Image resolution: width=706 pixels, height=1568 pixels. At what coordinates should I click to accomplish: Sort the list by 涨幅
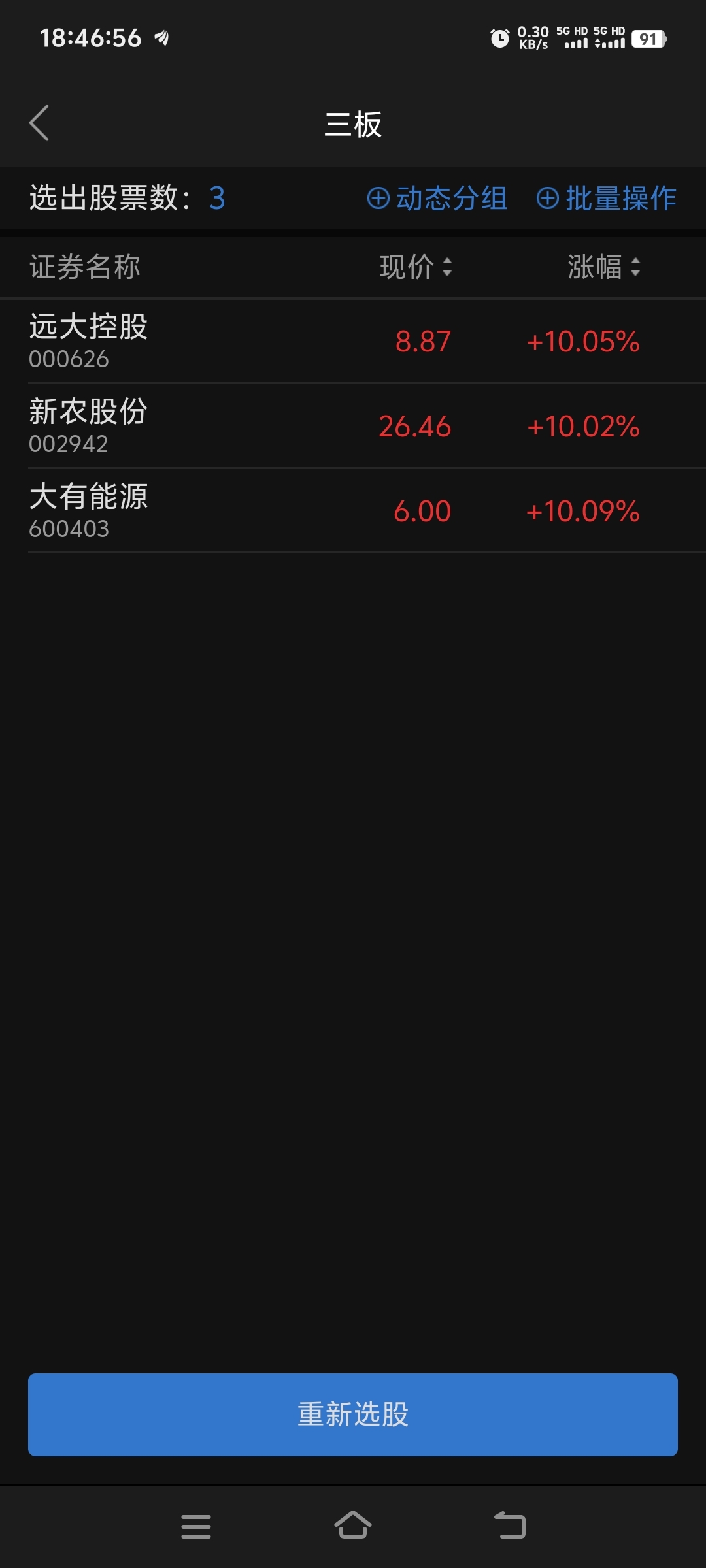(x=603, y=267)
